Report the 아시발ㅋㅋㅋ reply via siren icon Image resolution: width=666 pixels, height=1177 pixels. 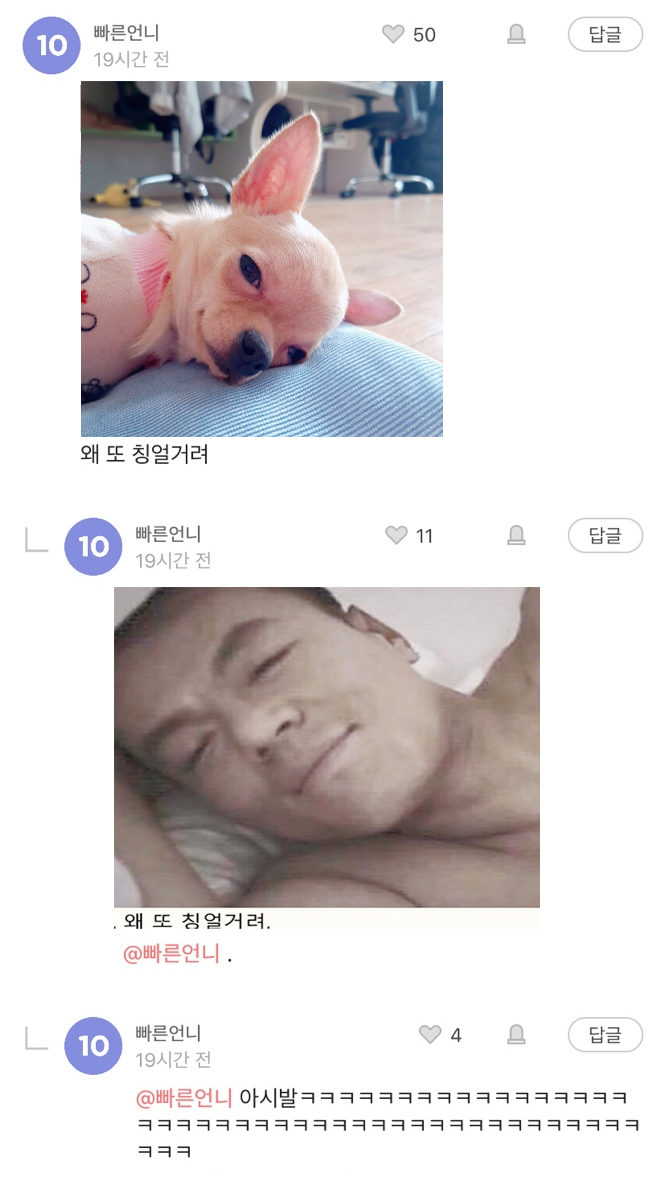click(516, 1035)
